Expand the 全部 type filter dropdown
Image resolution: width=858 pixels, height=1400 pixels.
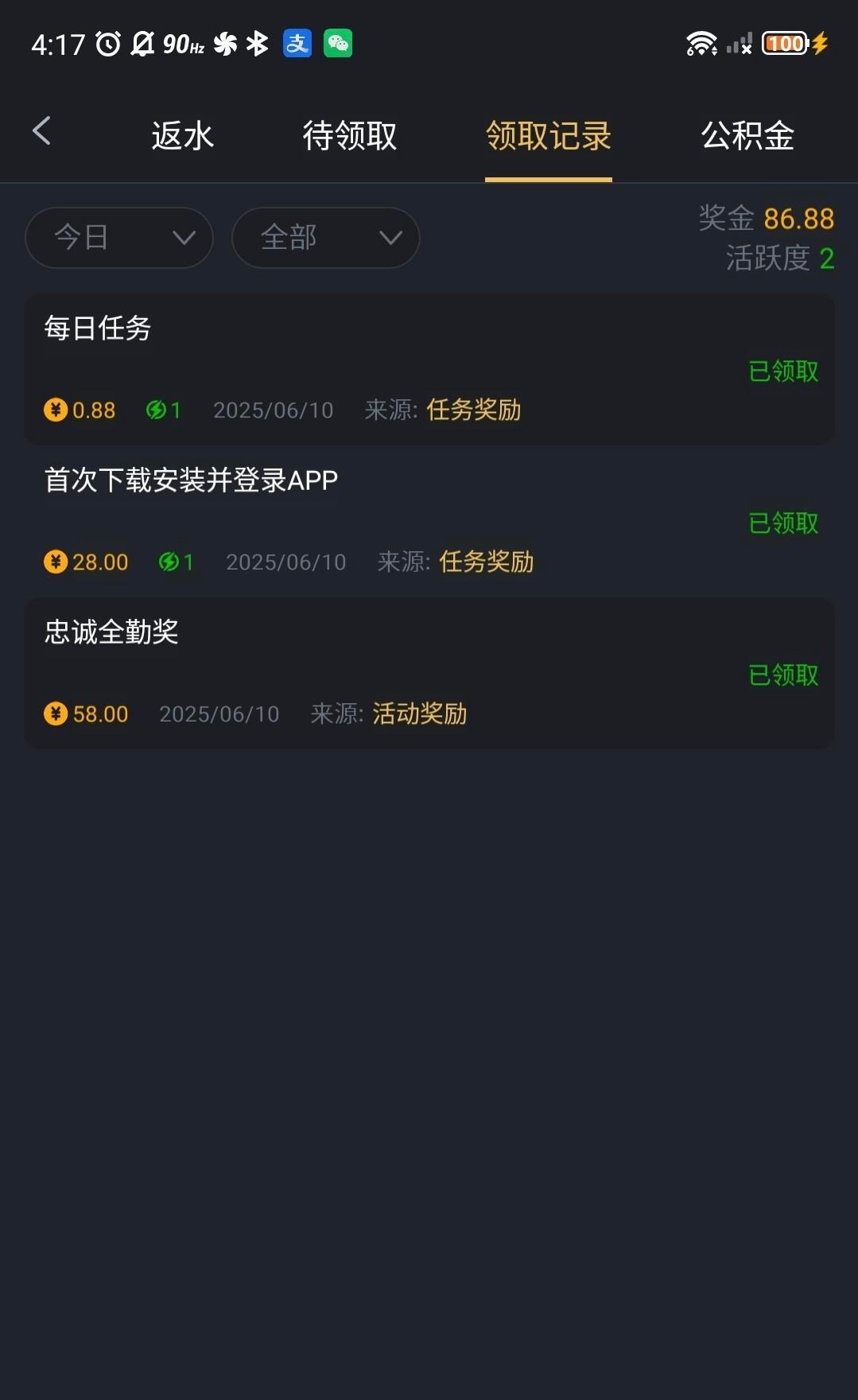pyautogui.click(x=325, y=238)
